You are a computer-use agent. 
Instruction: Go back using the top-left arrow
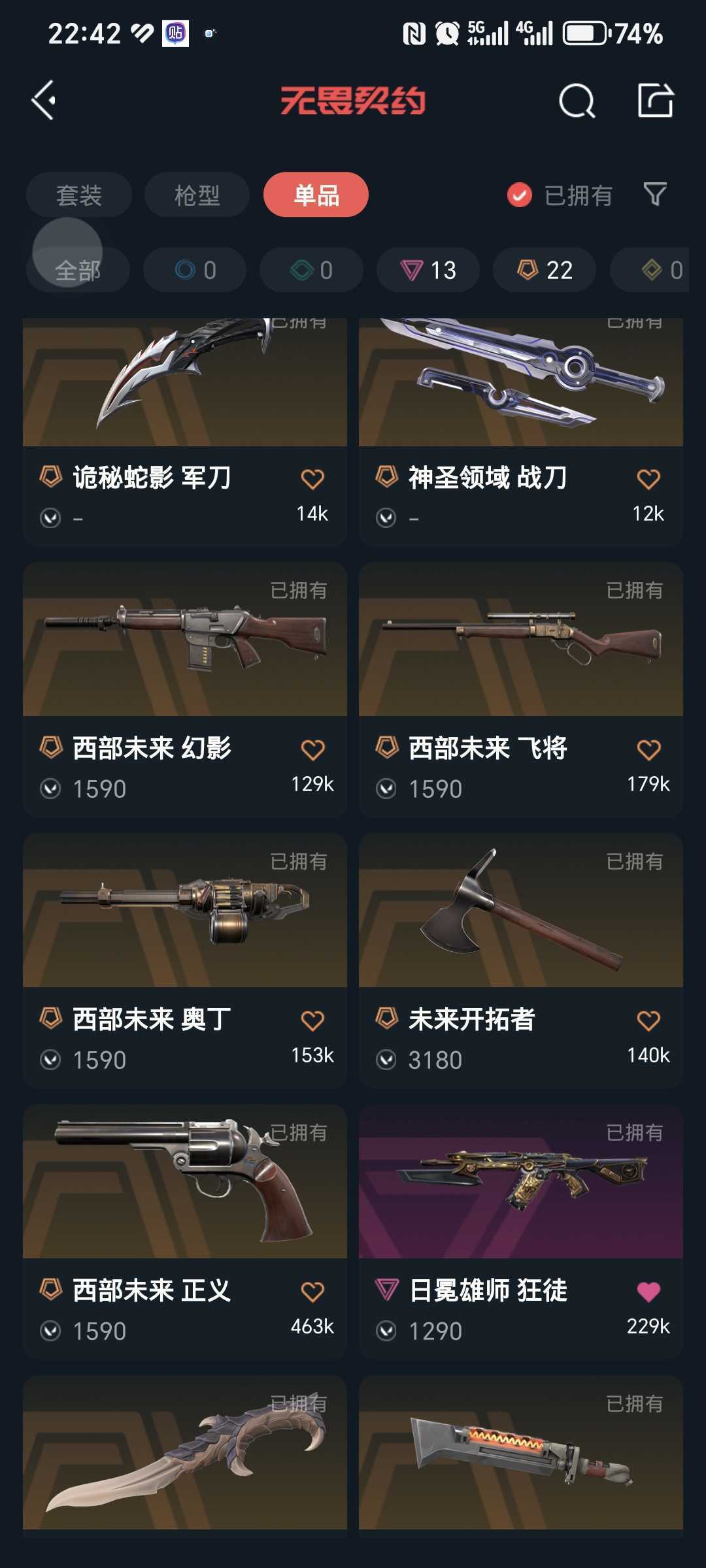(x=43, y=101)
